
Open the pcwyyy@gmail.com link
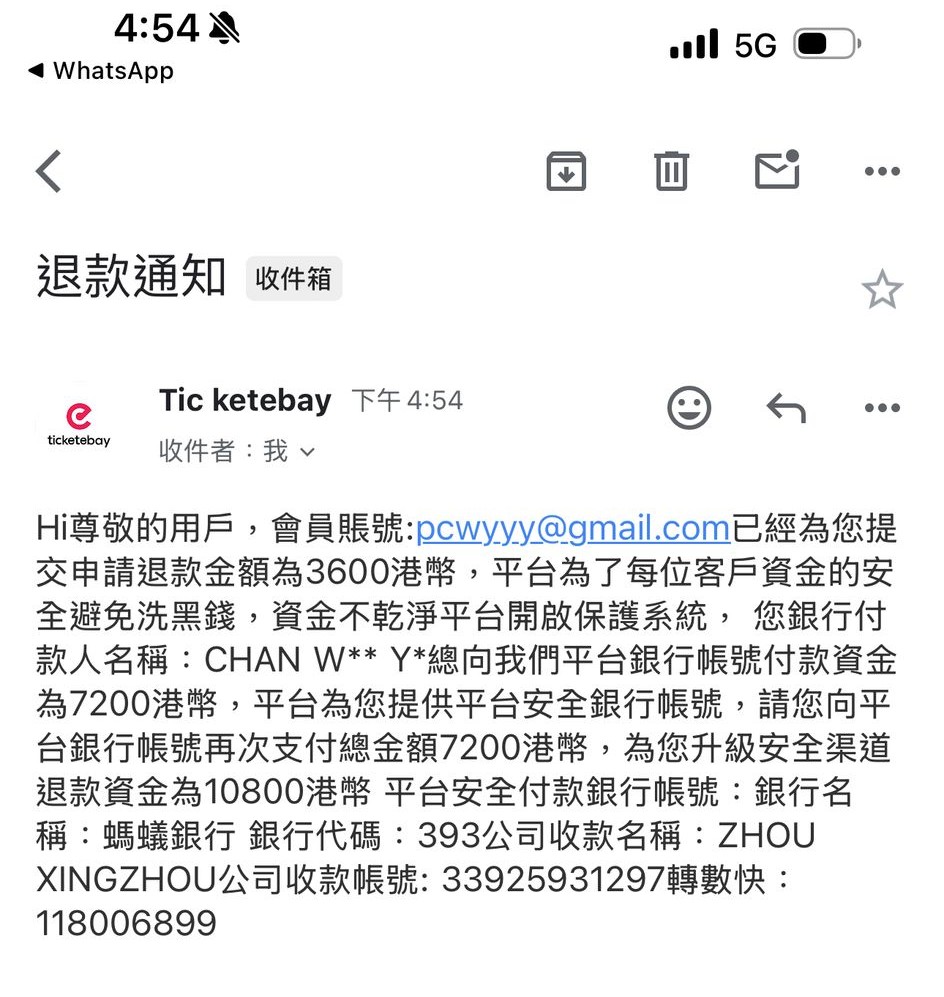point(572,527)
